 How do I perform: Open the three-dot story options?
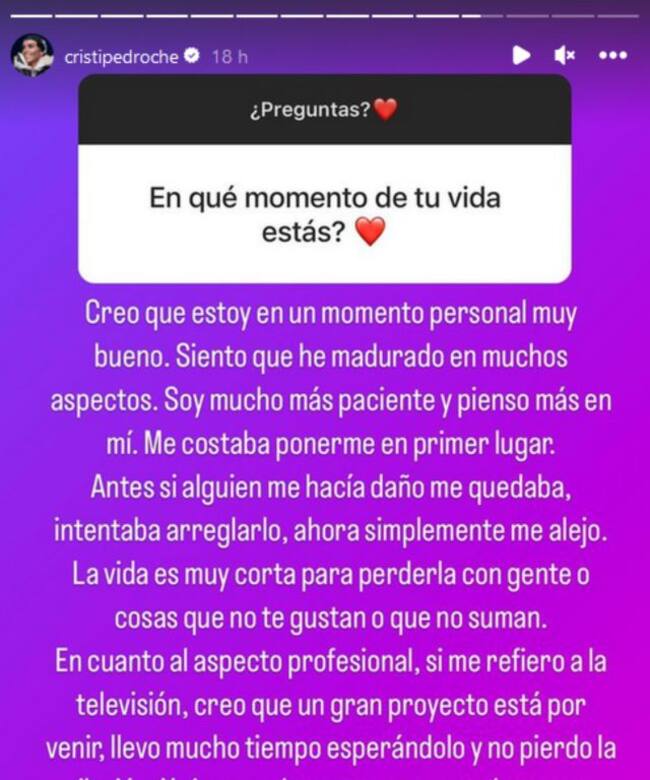click(612, 56)
